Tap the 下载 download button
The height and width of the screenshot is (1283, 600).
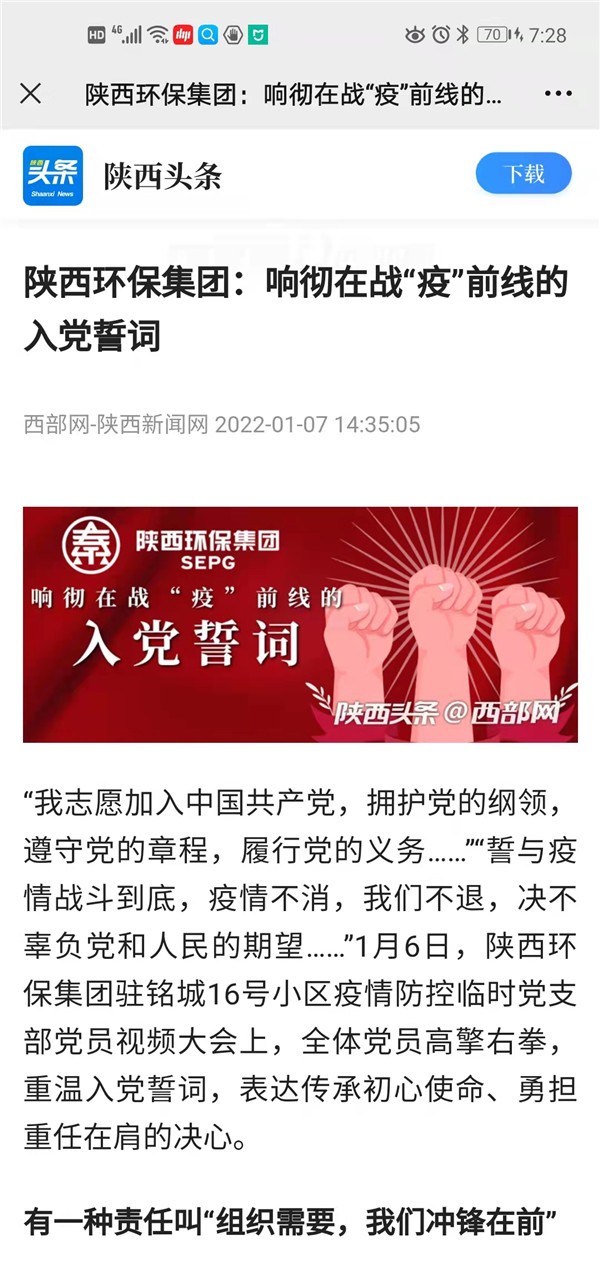[x=523, y=174]
